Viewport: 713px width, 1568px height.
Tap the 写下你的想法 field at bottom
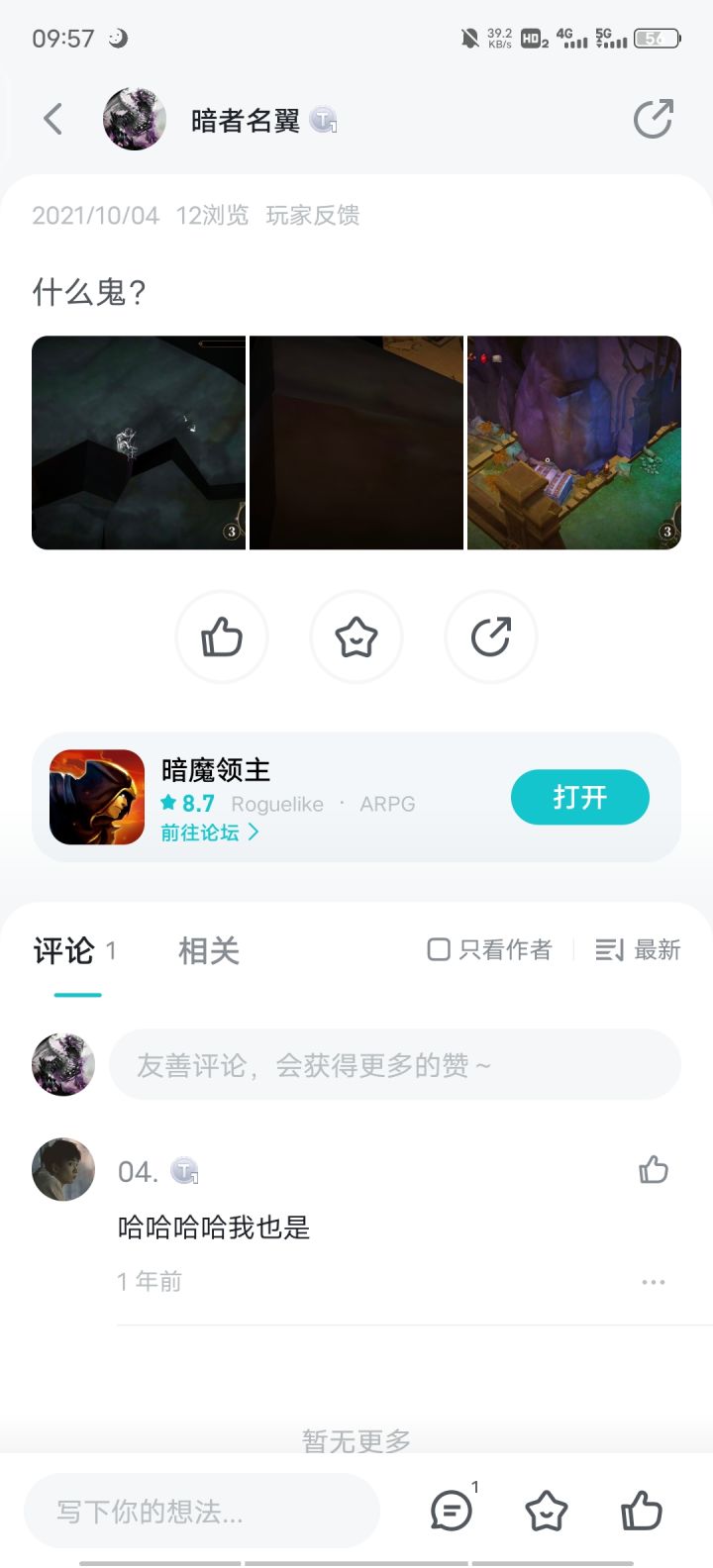click(202, 1512)
